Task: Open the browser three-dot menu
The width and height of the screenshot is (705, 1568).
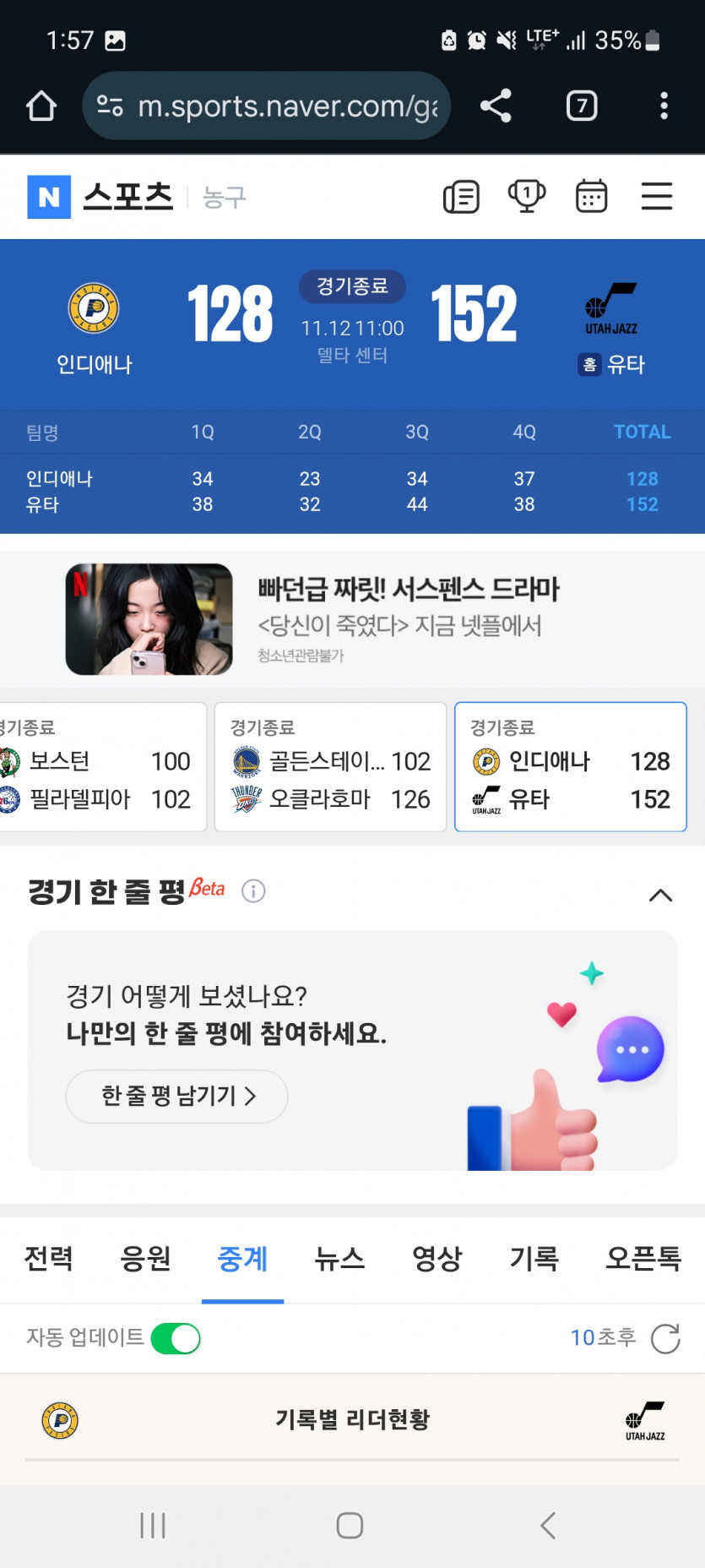Action: [664, 106]
